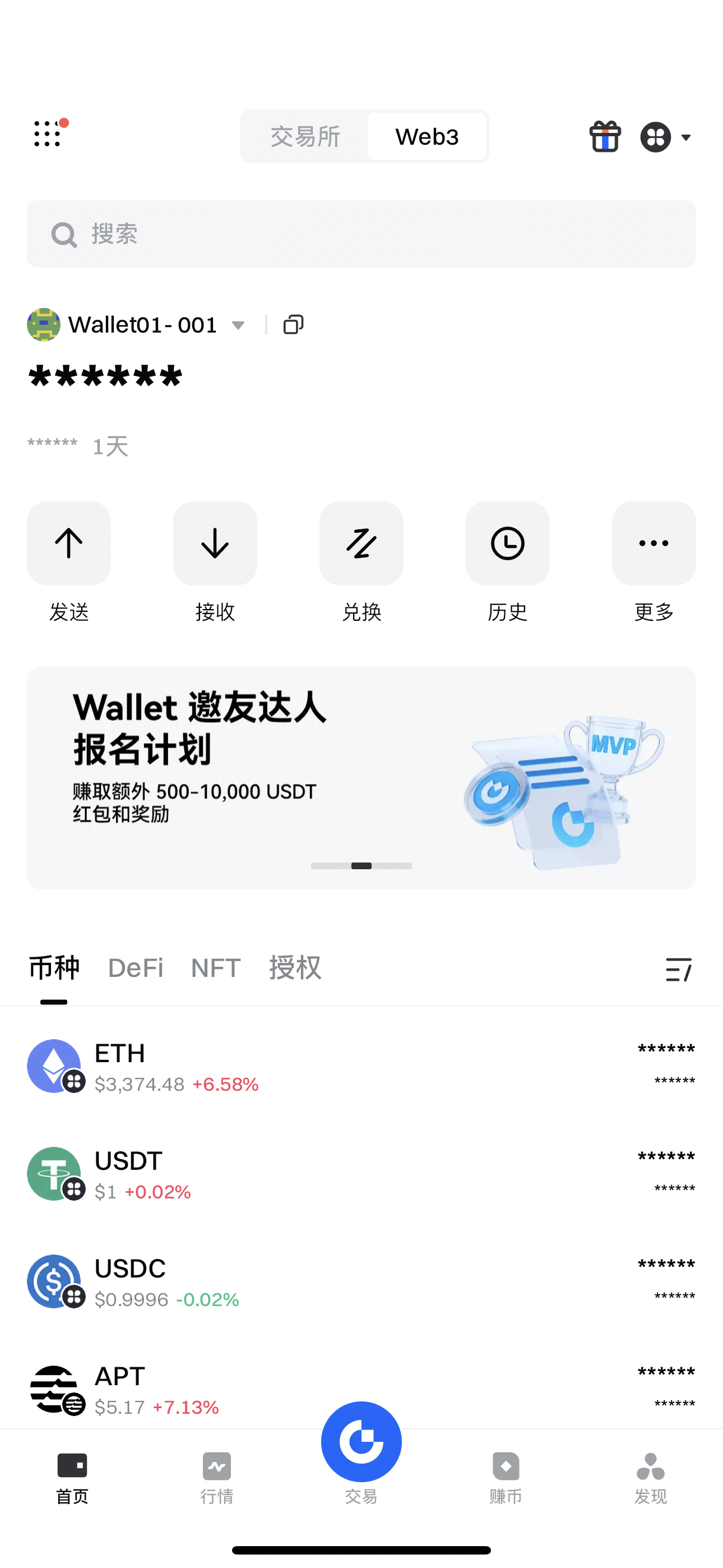Open the 兑换 swap button
This screenshot has height=1568, width=723.
[361, 543]
